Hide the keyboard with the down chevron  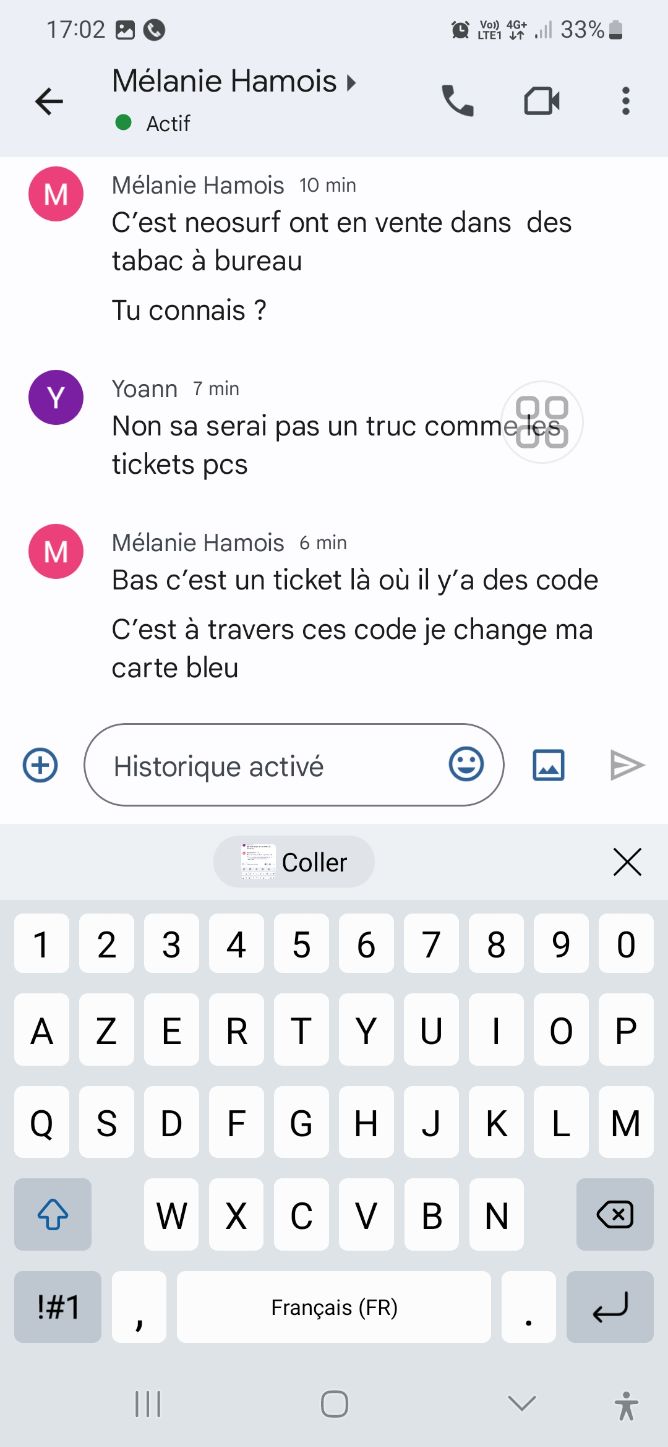click(521, 1404)
